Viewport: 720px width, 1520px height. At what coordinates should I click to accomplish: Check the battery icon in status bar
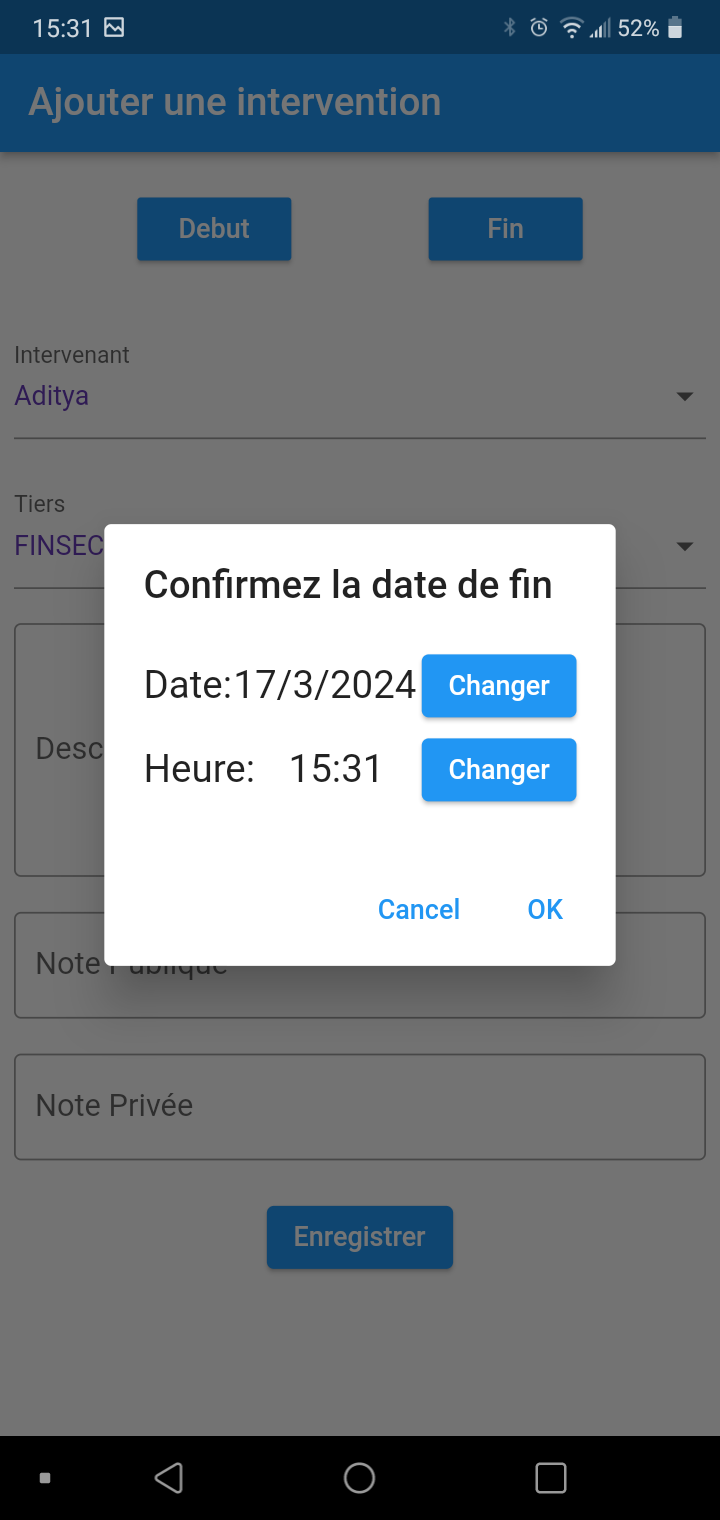point(674,28)
